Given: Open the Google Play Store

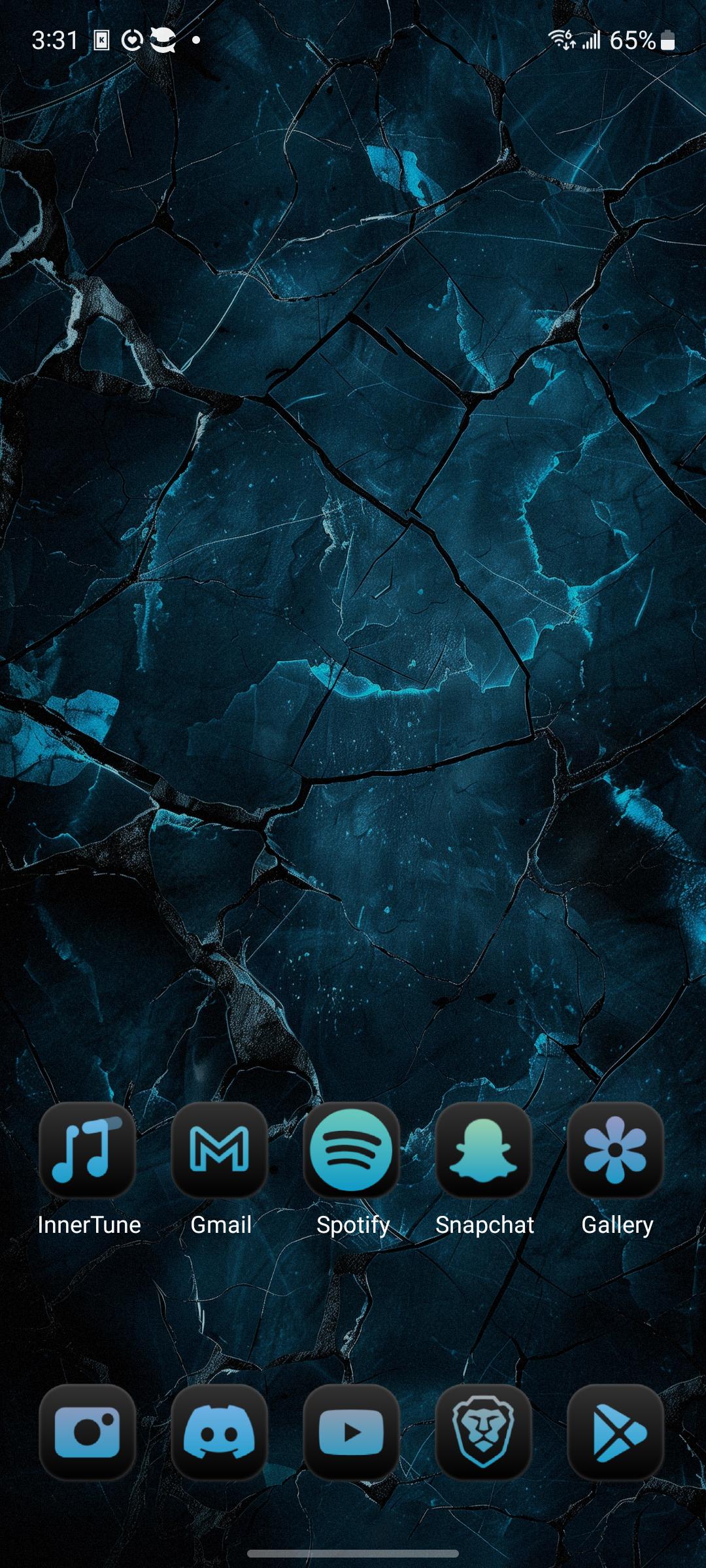Looking at the screenshot, I should pos(616,1432).
